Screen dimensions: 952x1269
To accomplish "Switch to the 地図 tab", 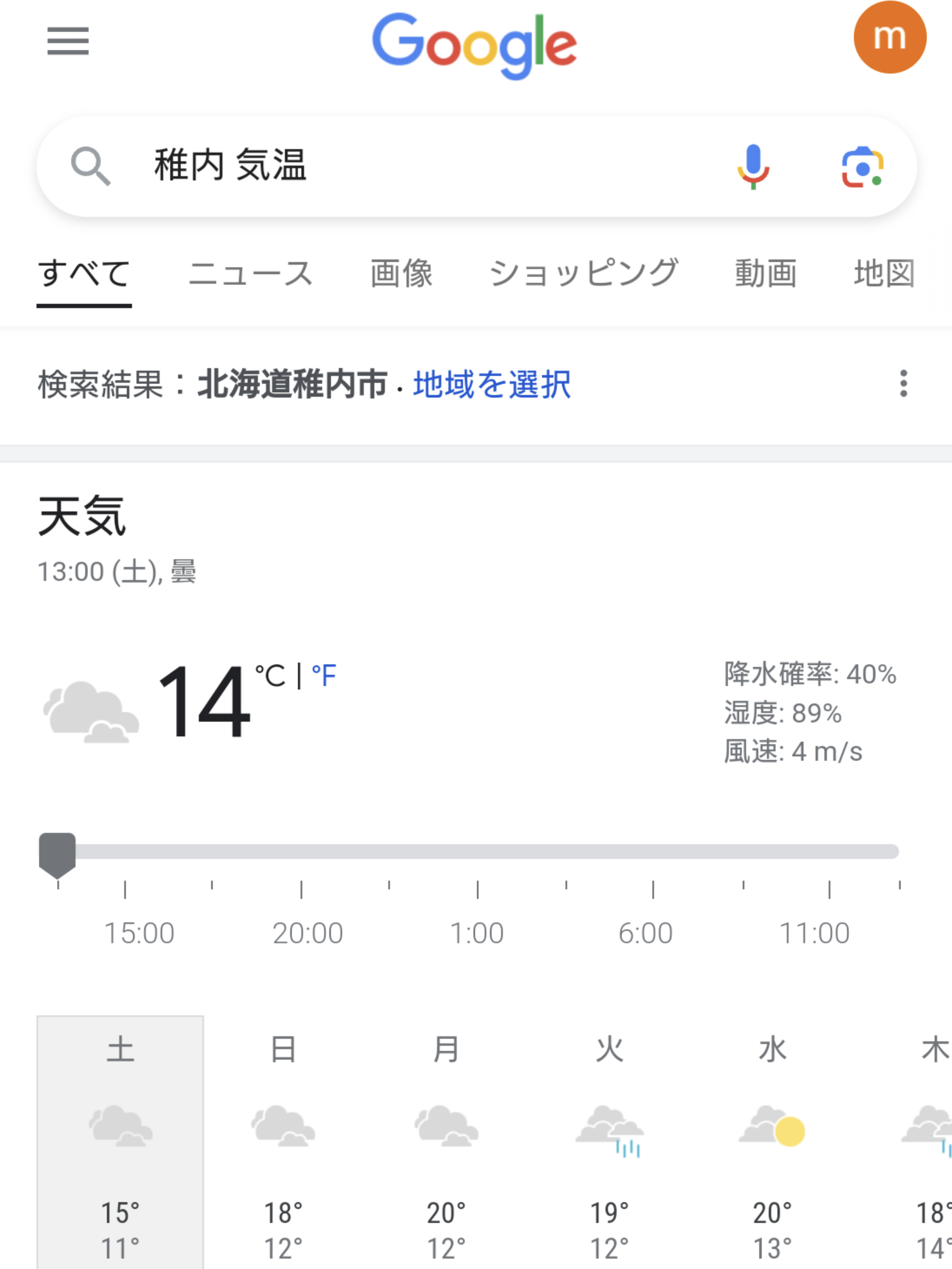I will [884, 273].
